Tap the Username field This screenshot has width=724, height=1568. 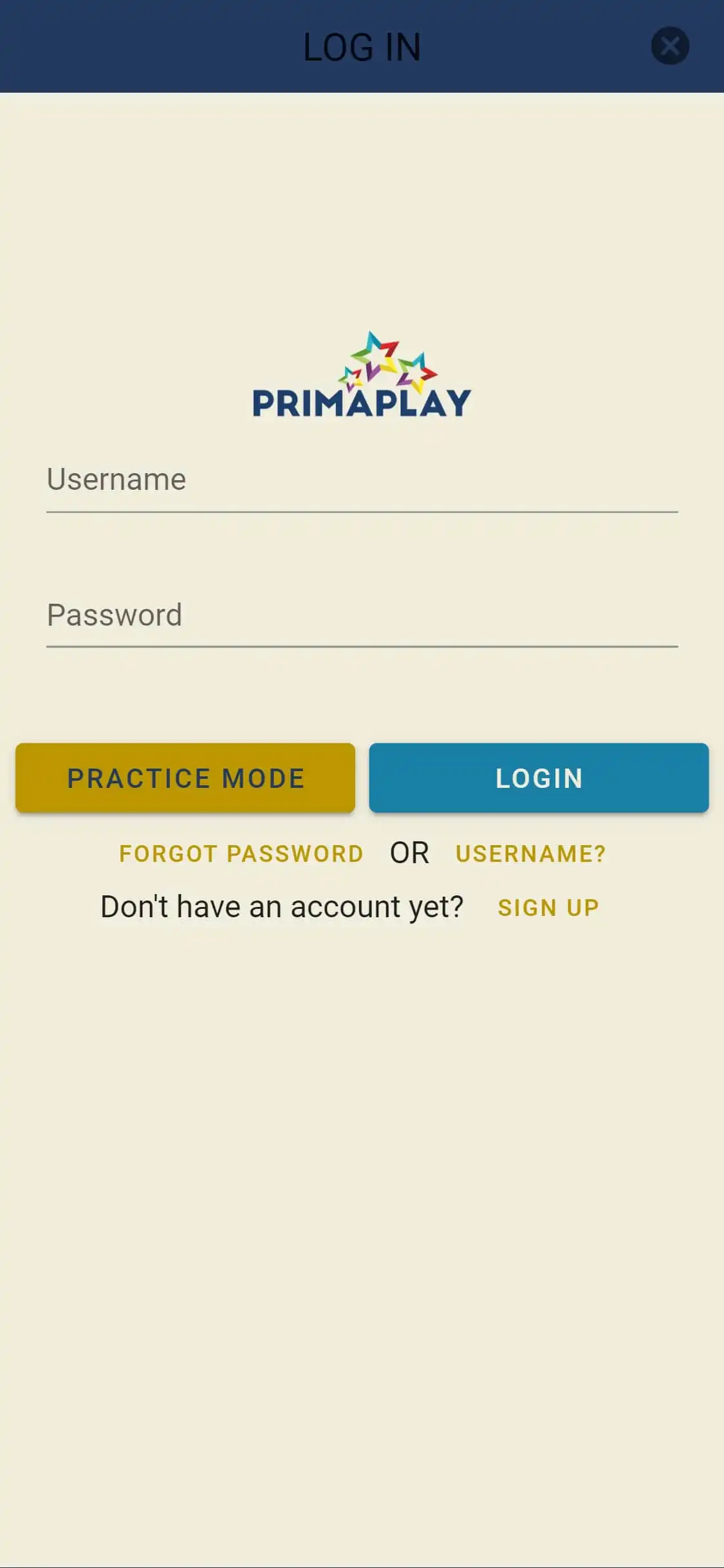pos(362,481)
